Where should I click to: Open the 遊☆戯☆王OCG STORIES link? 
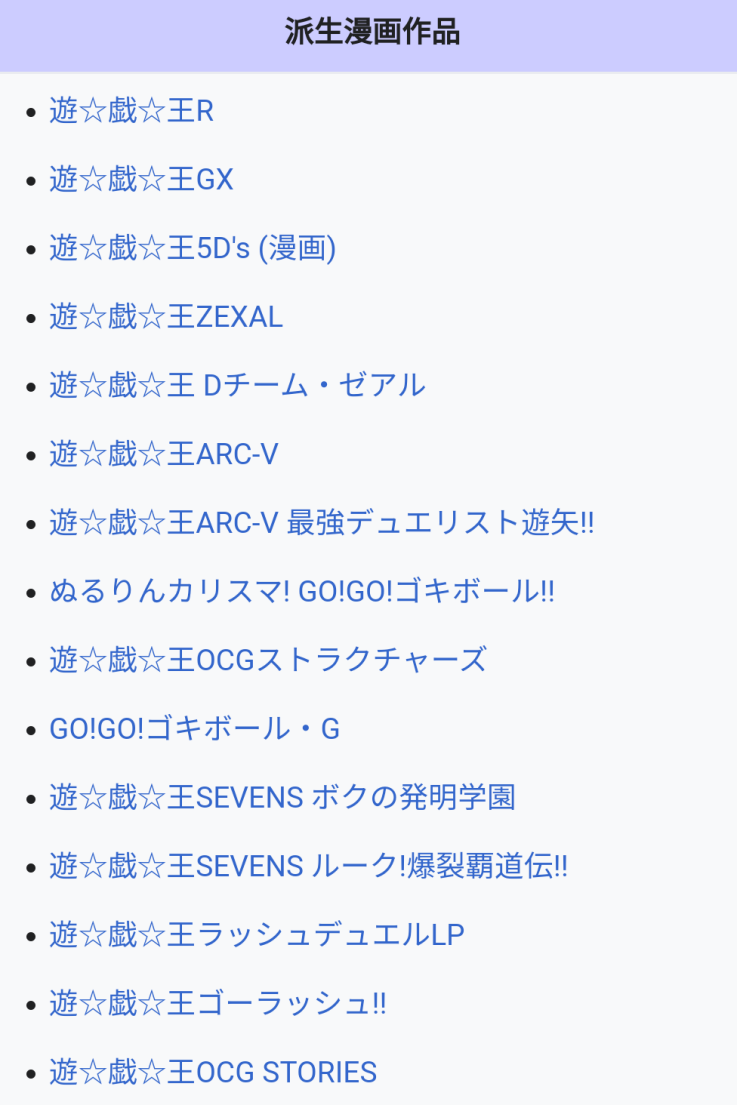tap(213, 1072)
